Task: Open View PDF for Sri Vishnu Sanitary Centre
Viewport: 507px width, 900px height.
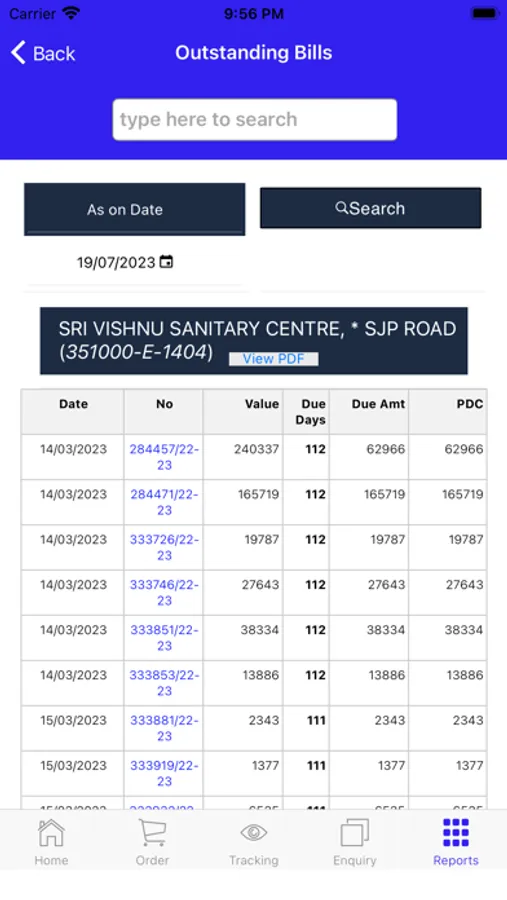Action: click(273, 359)
